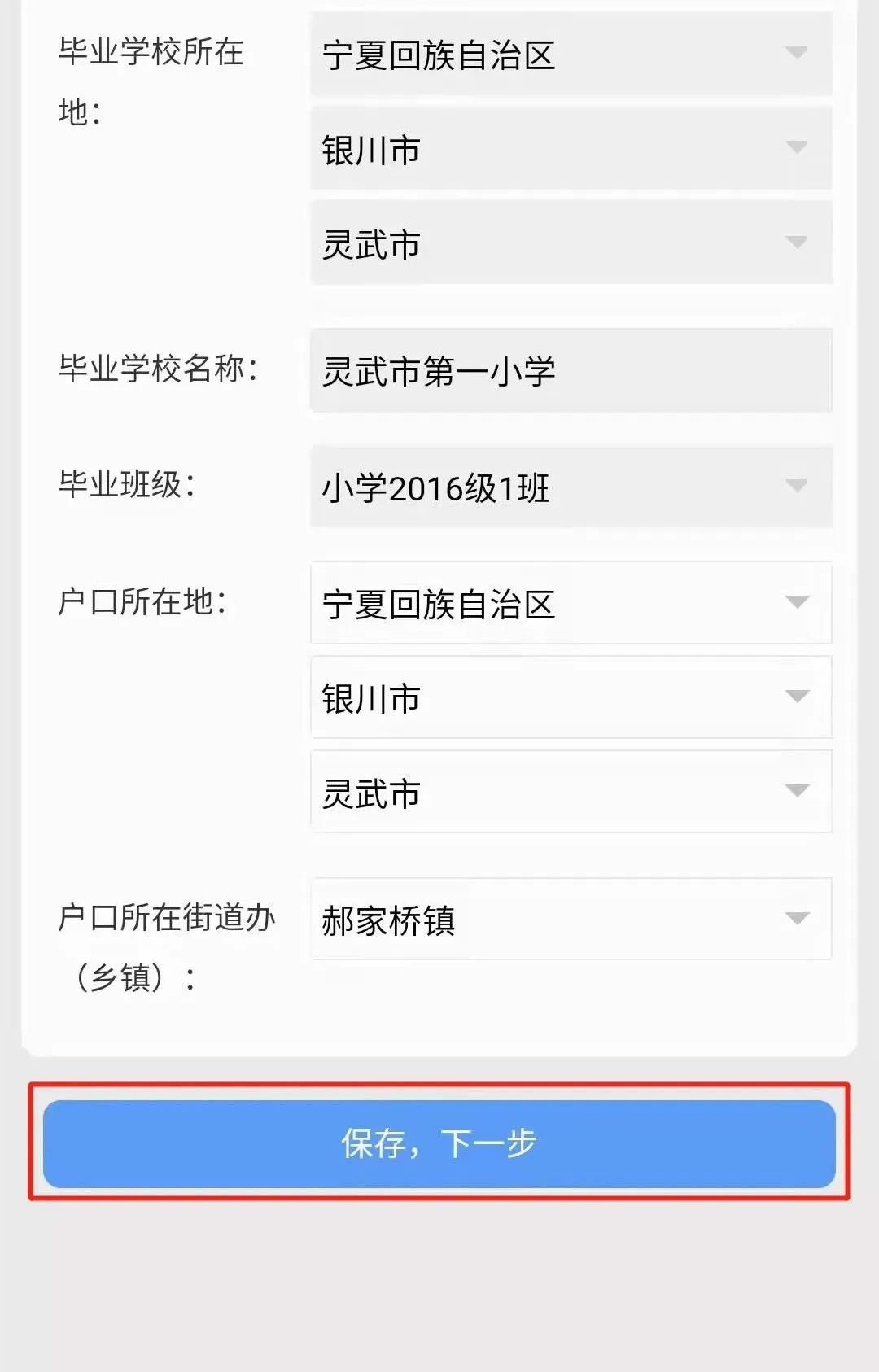The height and width of the screenshot is (1372, 879).
Task: Open 毕业学校所在地 city dropdown showing 银川市
Action: point(571,149)
